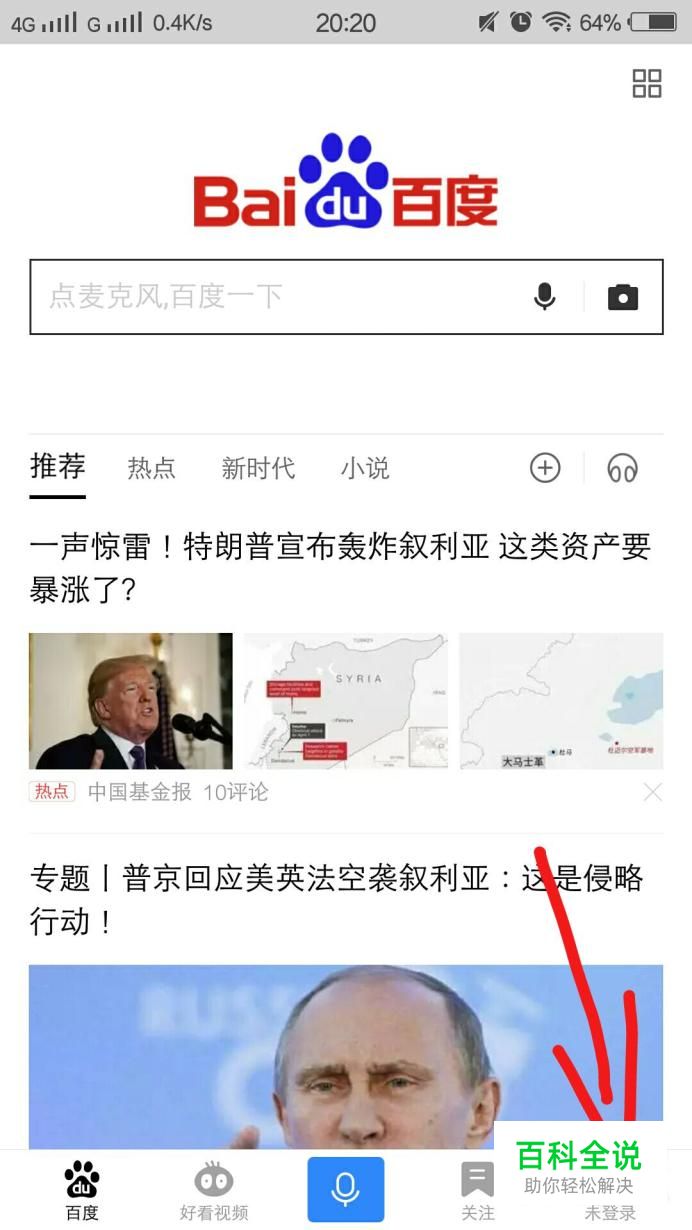Add a channel with the plus icon
This screenshot has width=692, height=1230.
[545, 468]
